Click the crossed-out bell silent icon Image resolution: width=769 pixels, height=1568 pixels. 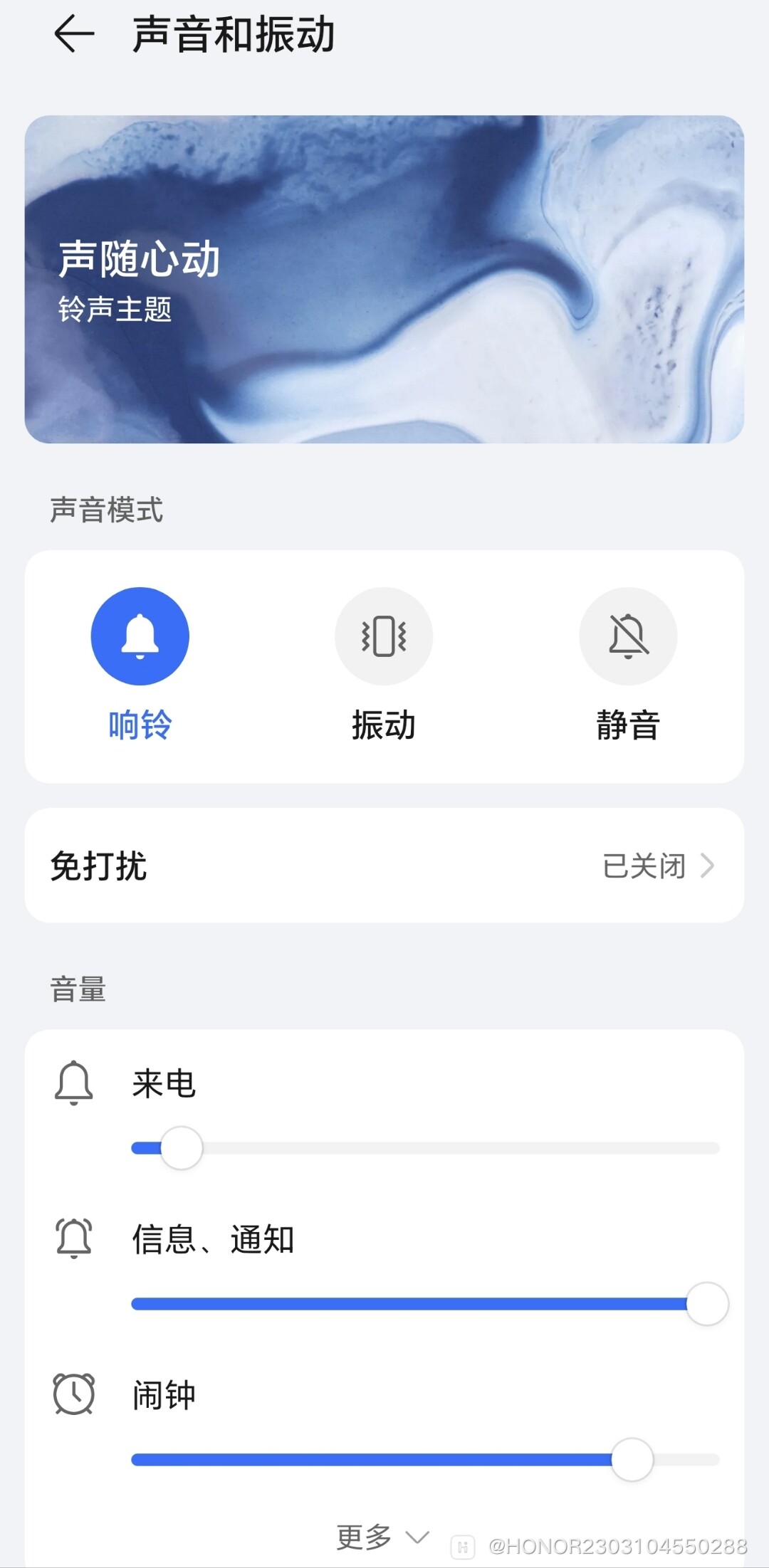628,636
